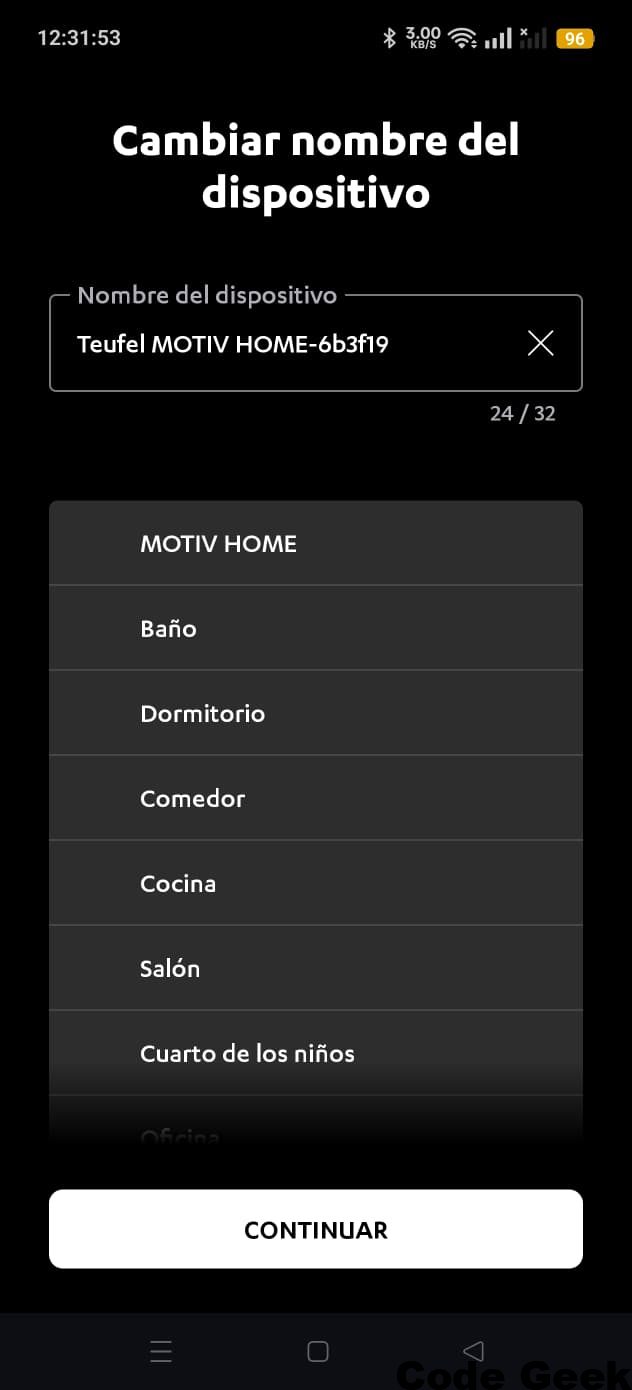This screenshot has width=632, height=1390.
Task: Select the Comedor option
Action: [x=315, y=799]
